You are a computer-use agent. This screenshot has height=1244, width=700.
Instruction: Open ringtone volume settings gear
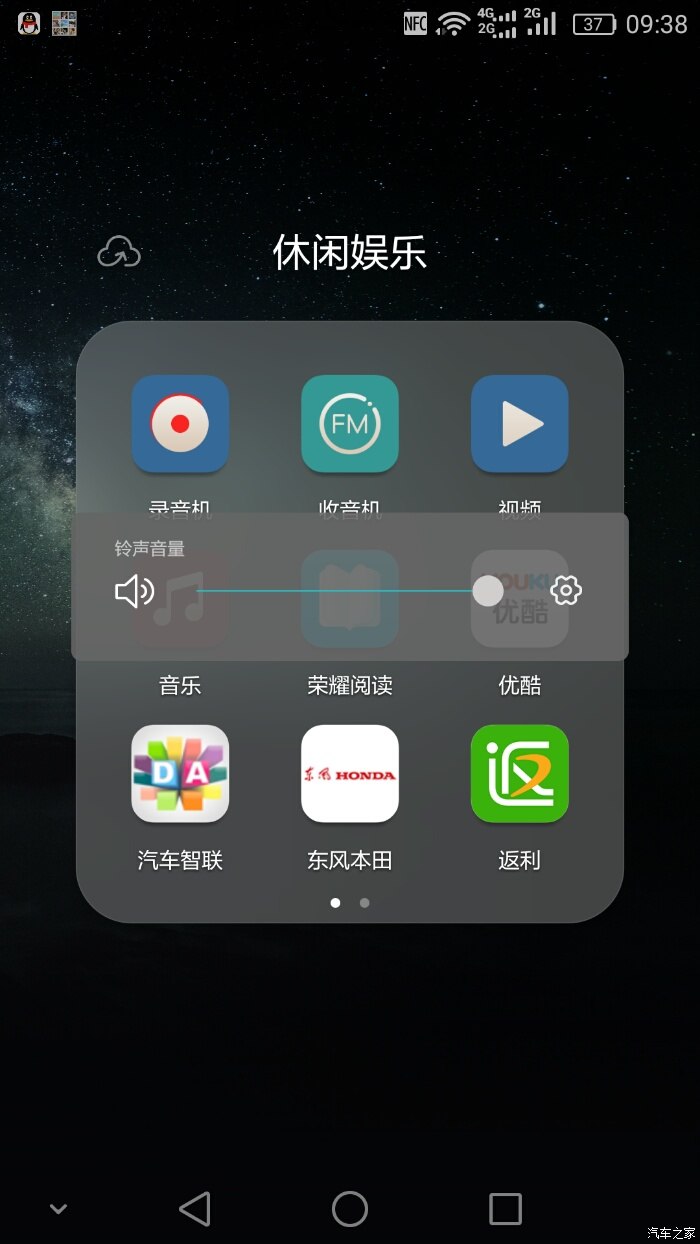(566, 591)
